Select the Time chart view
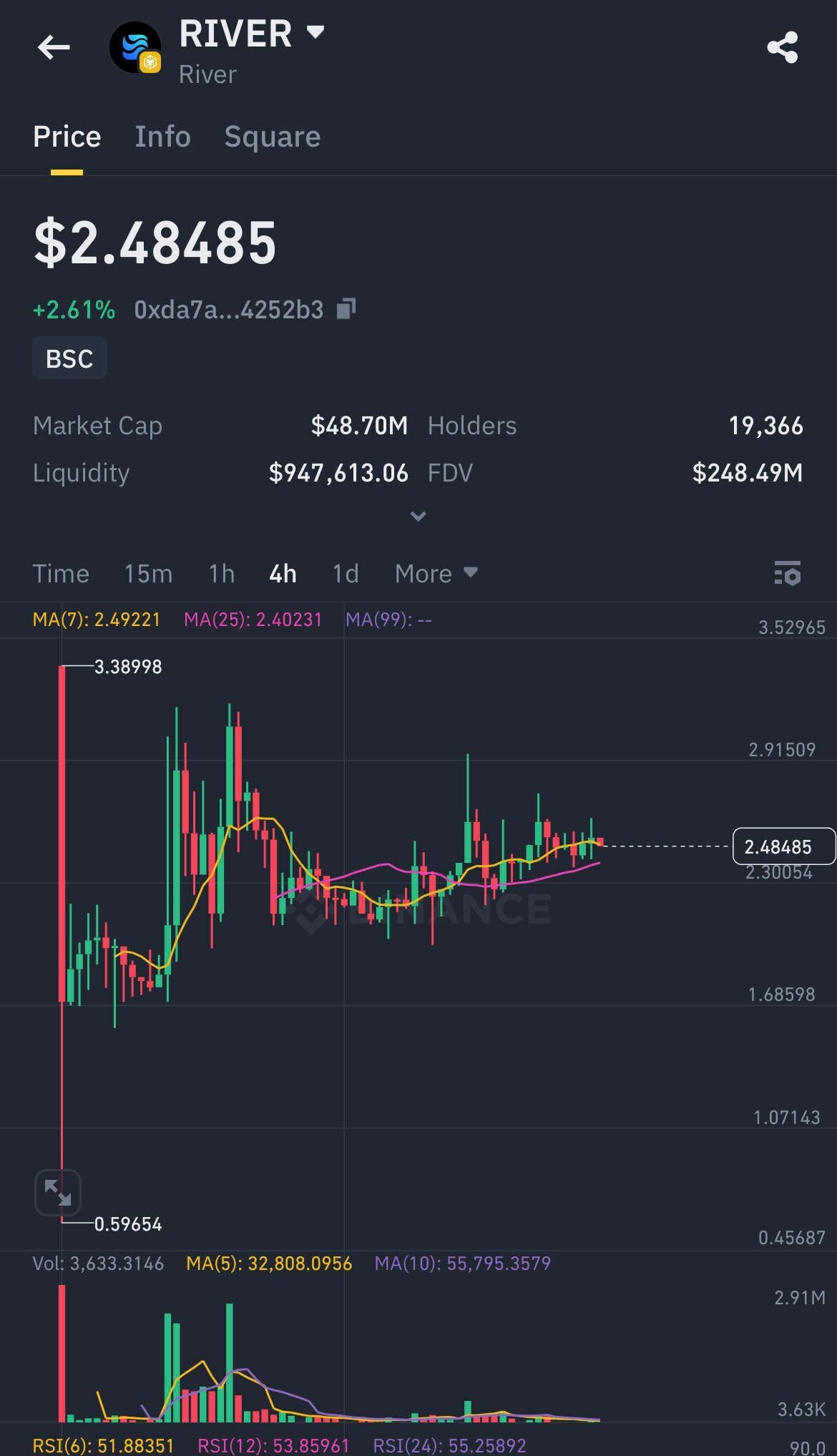Screen dimensions: 837x1456 click(x=61, y=574)
